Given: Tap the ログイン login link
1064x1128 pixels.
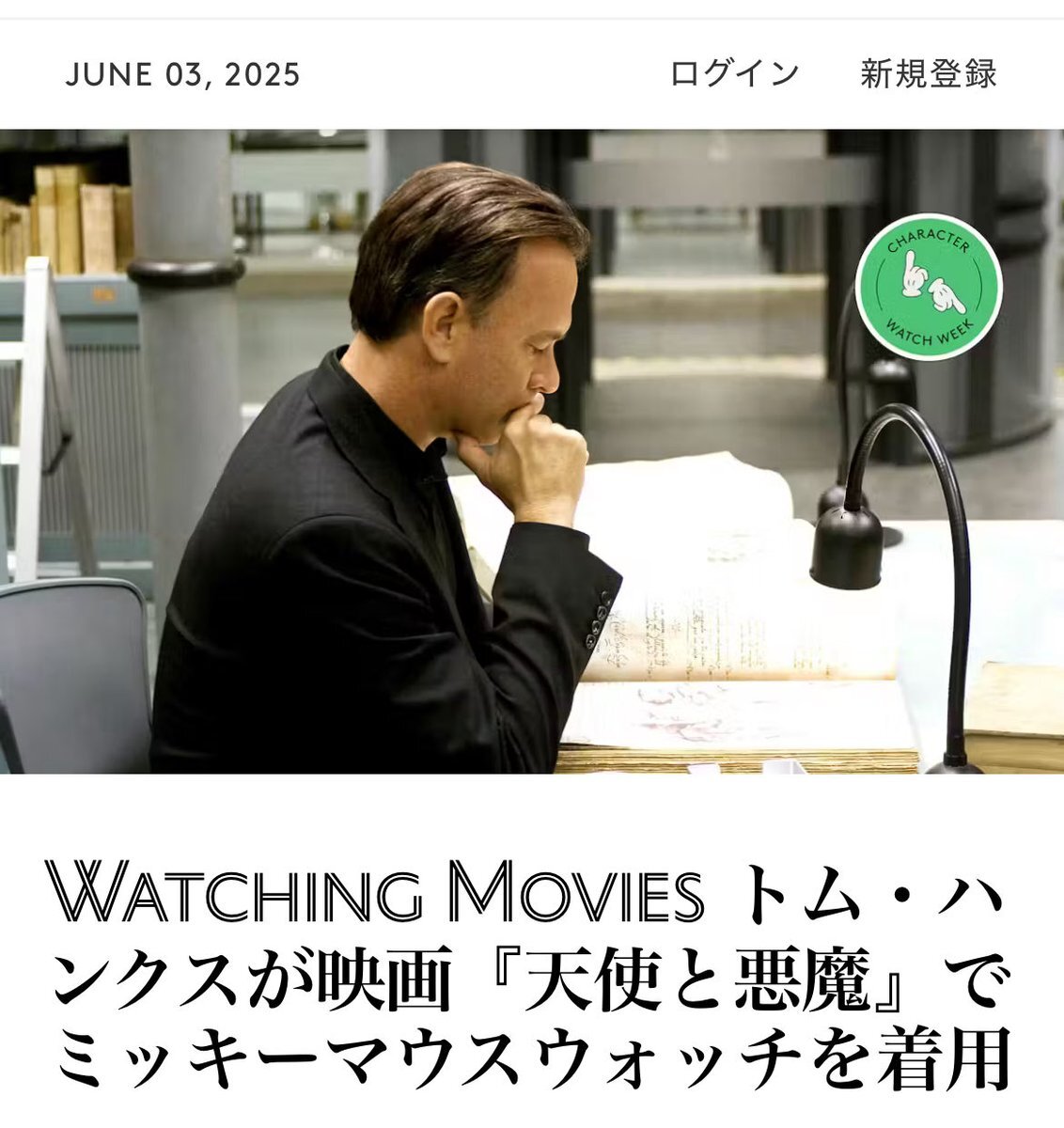Looking at the screenshot, I should point(734,73).
